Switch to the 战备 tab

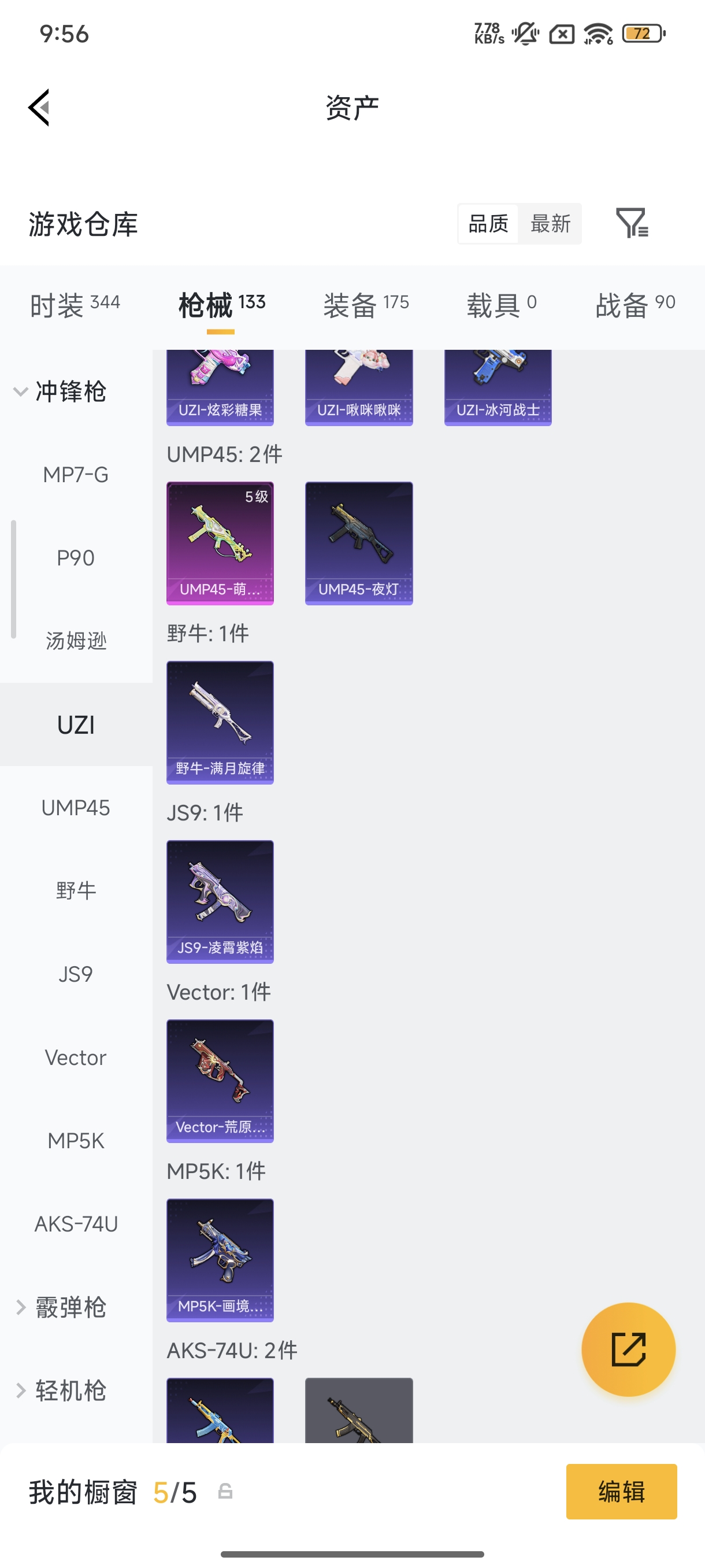(635, 304)
